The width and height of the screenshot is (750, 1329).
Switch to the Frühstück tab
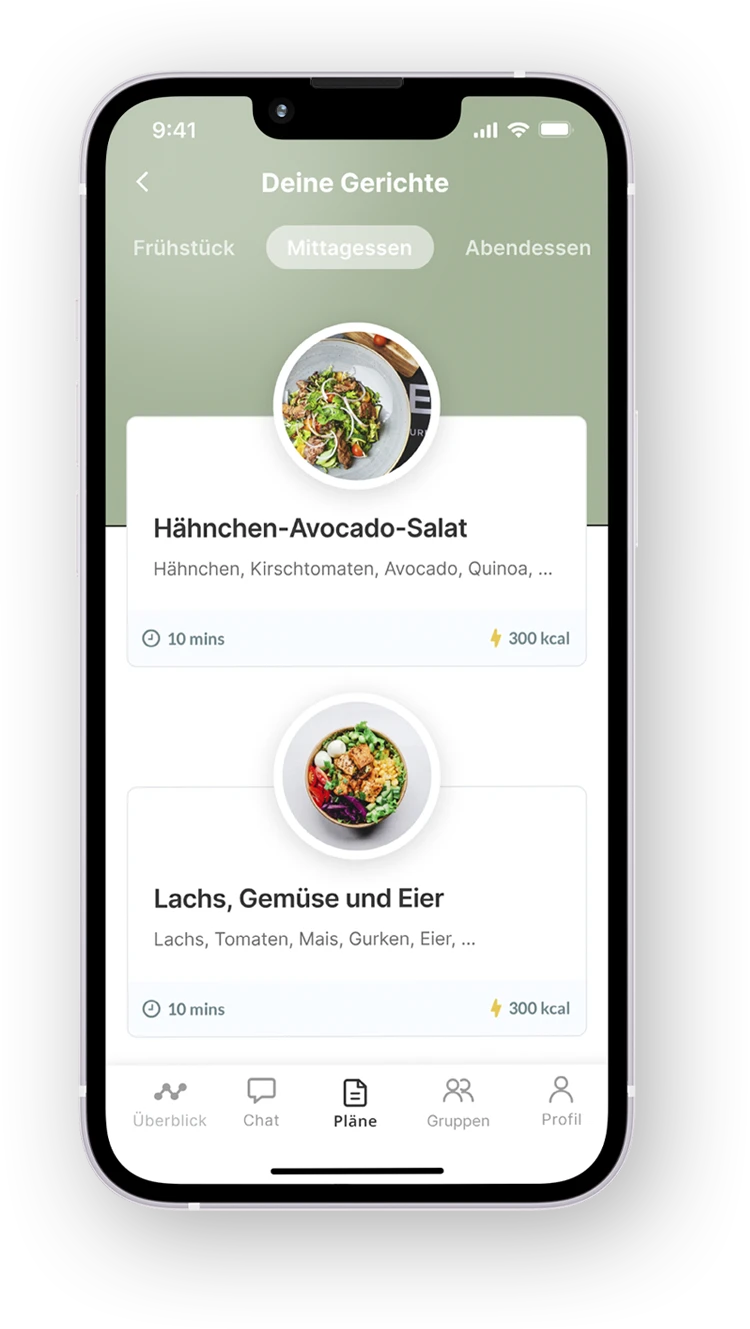tap(184, 248)
